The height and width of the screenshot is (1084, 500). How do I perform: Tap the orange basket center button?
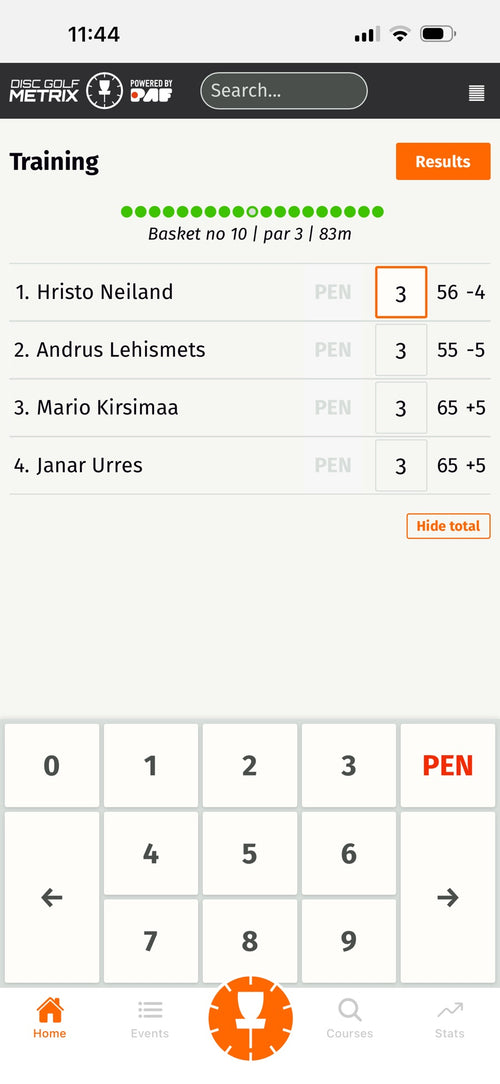click(x=250, y=1018)
